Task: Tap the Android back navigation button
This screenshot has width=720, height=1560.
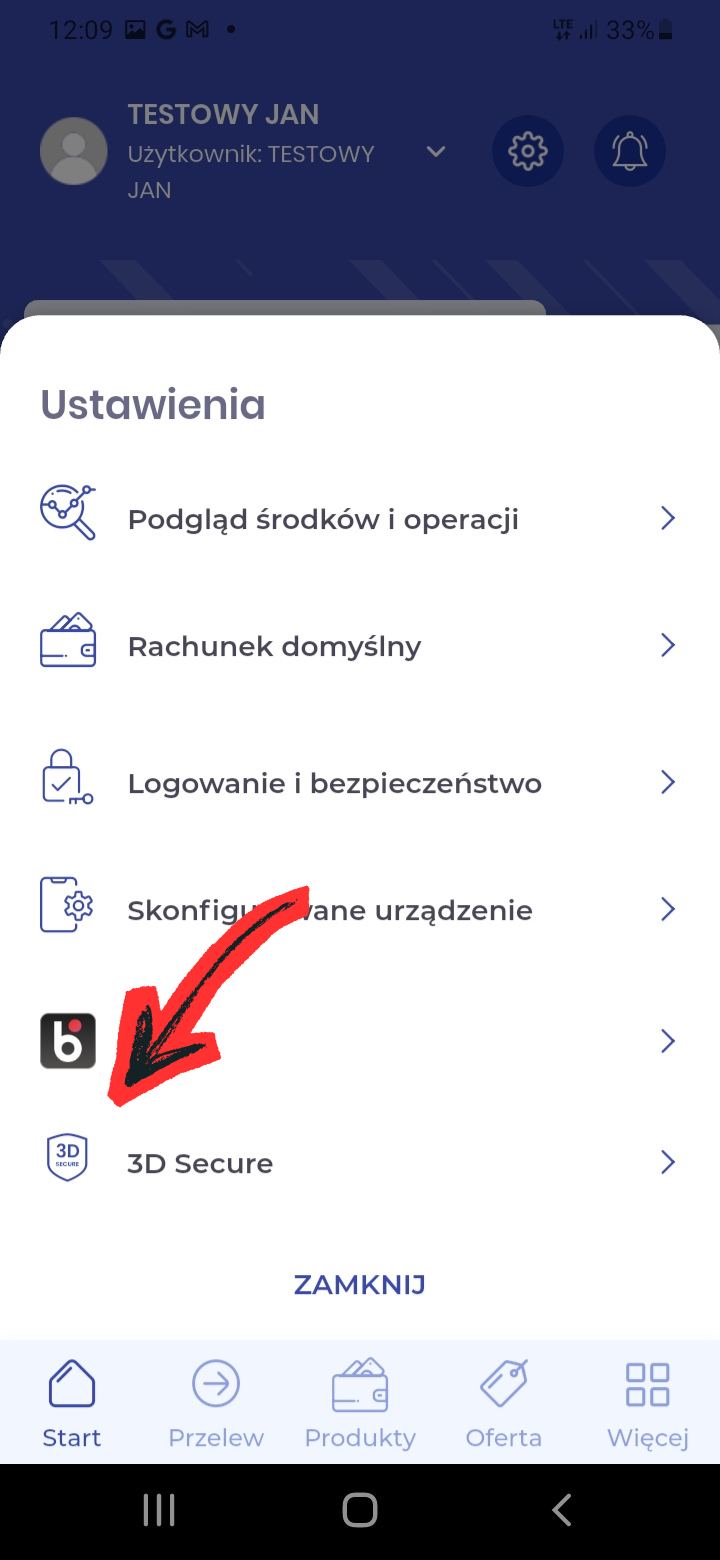Action: pos(561,1510)
